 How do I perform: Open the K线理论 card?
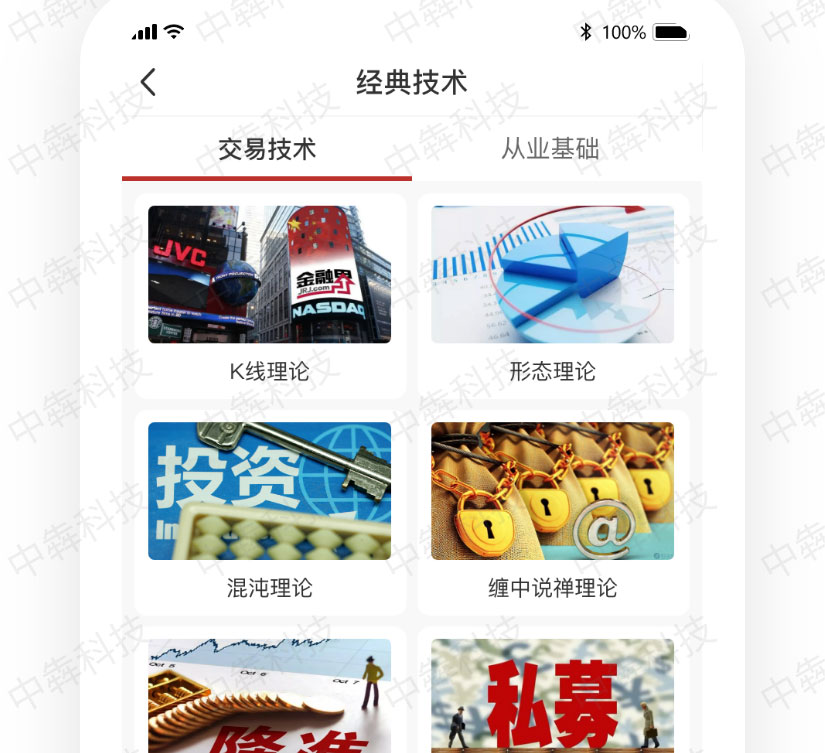click(x=270, y=295)
